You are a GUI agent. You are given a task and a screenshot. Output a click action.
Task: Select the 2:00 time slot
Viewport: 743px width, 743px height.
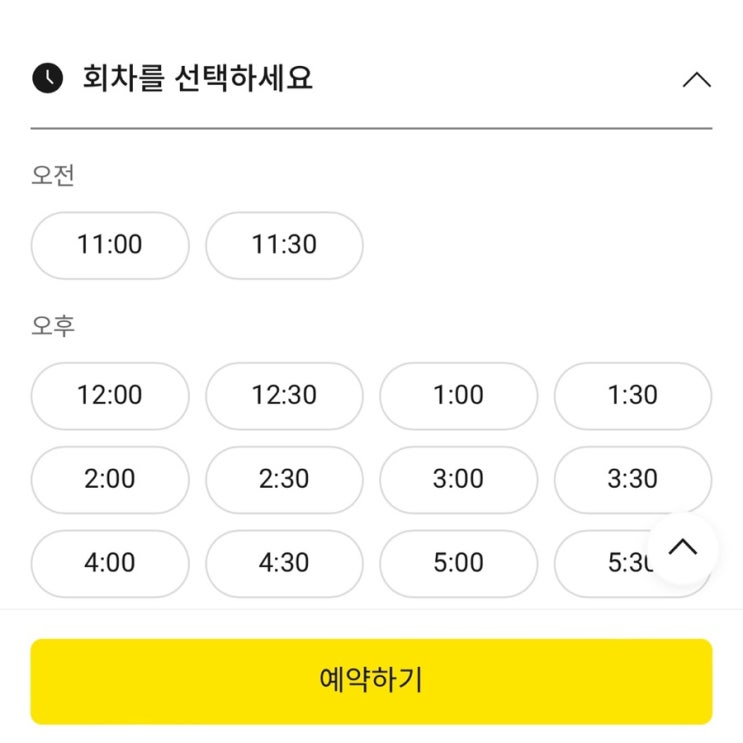(110, 480)
